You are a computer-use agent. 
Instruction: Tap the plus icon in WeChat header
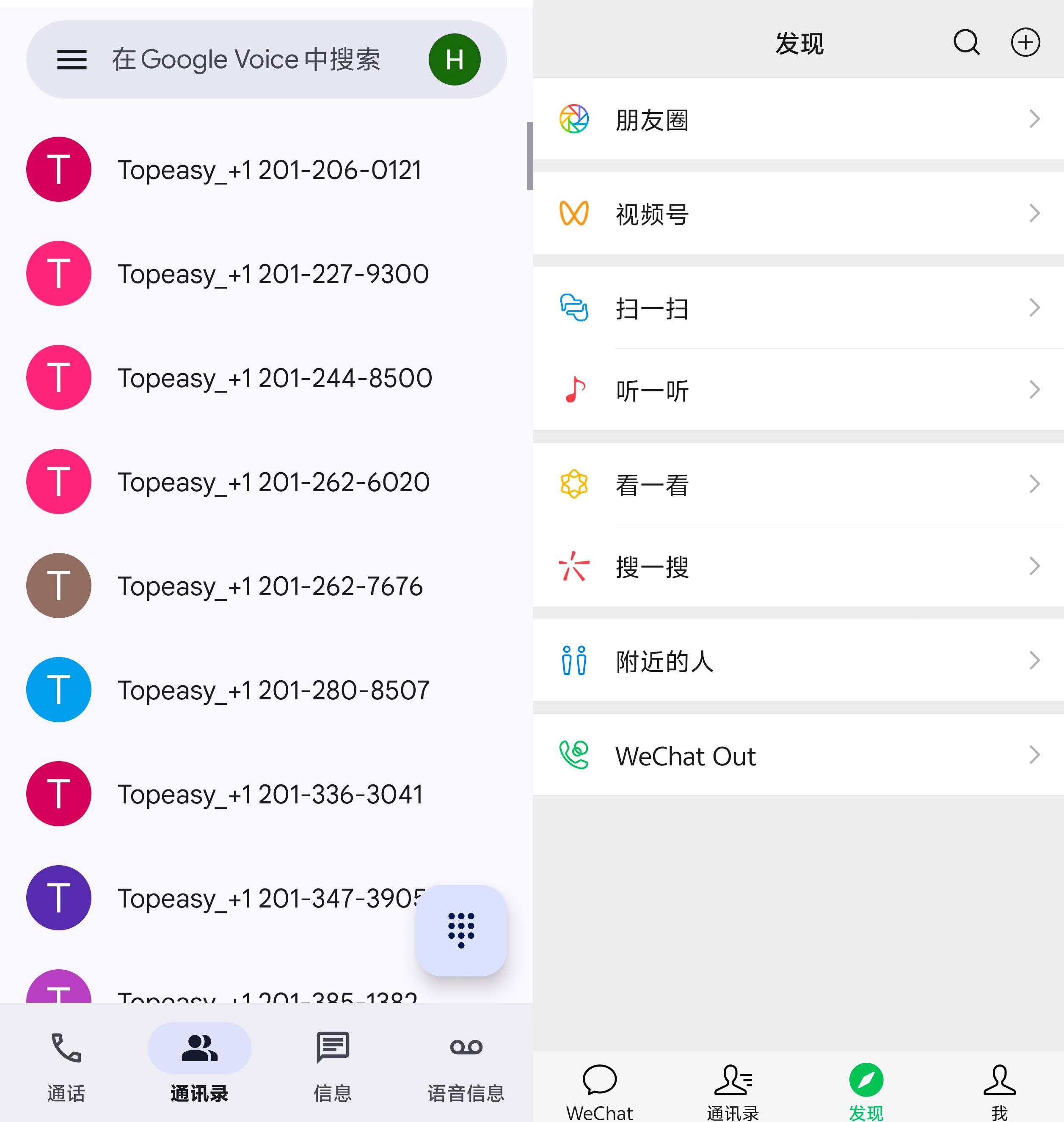[x=1025, y=43]
